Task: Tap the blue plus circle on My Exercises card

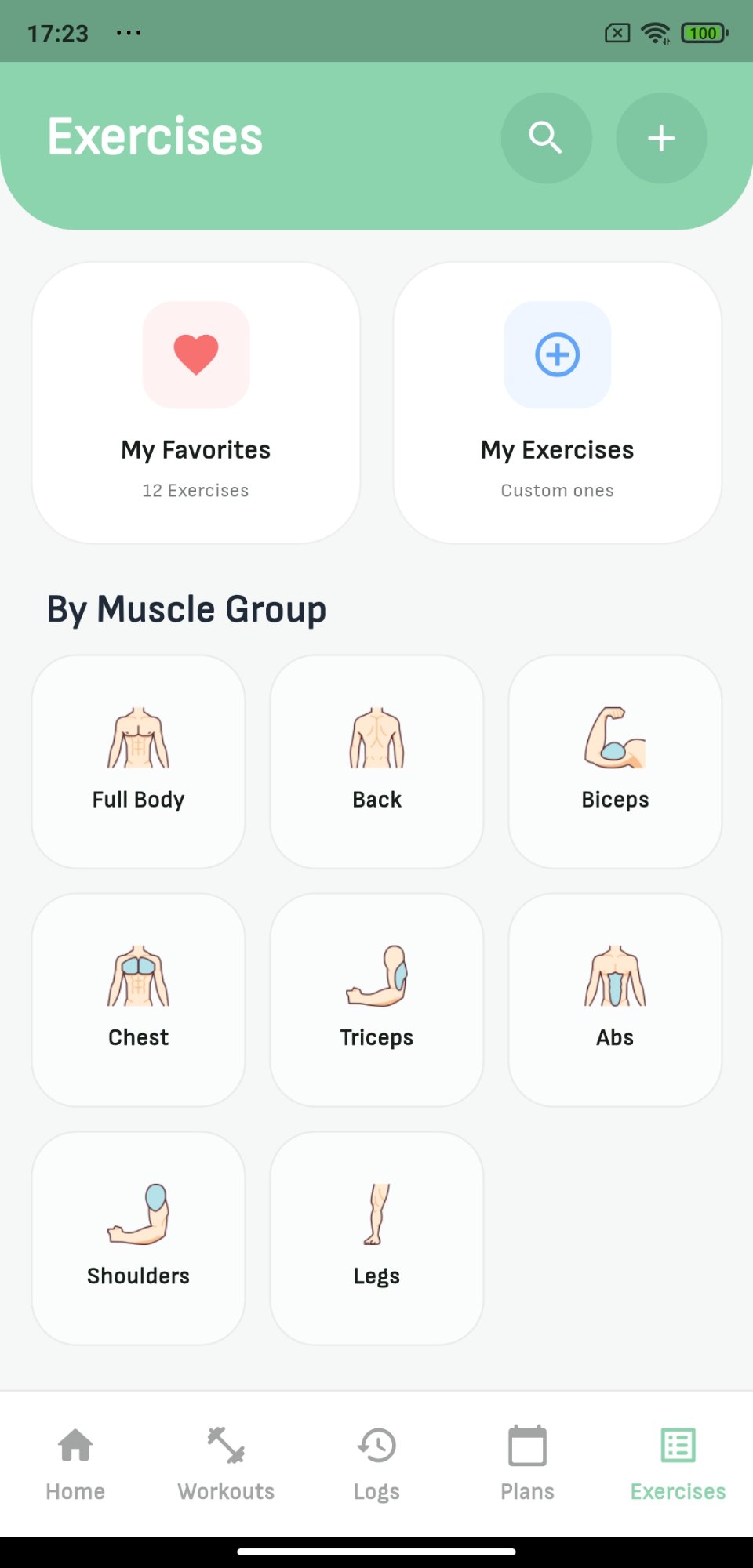Action: coord(556,354)
